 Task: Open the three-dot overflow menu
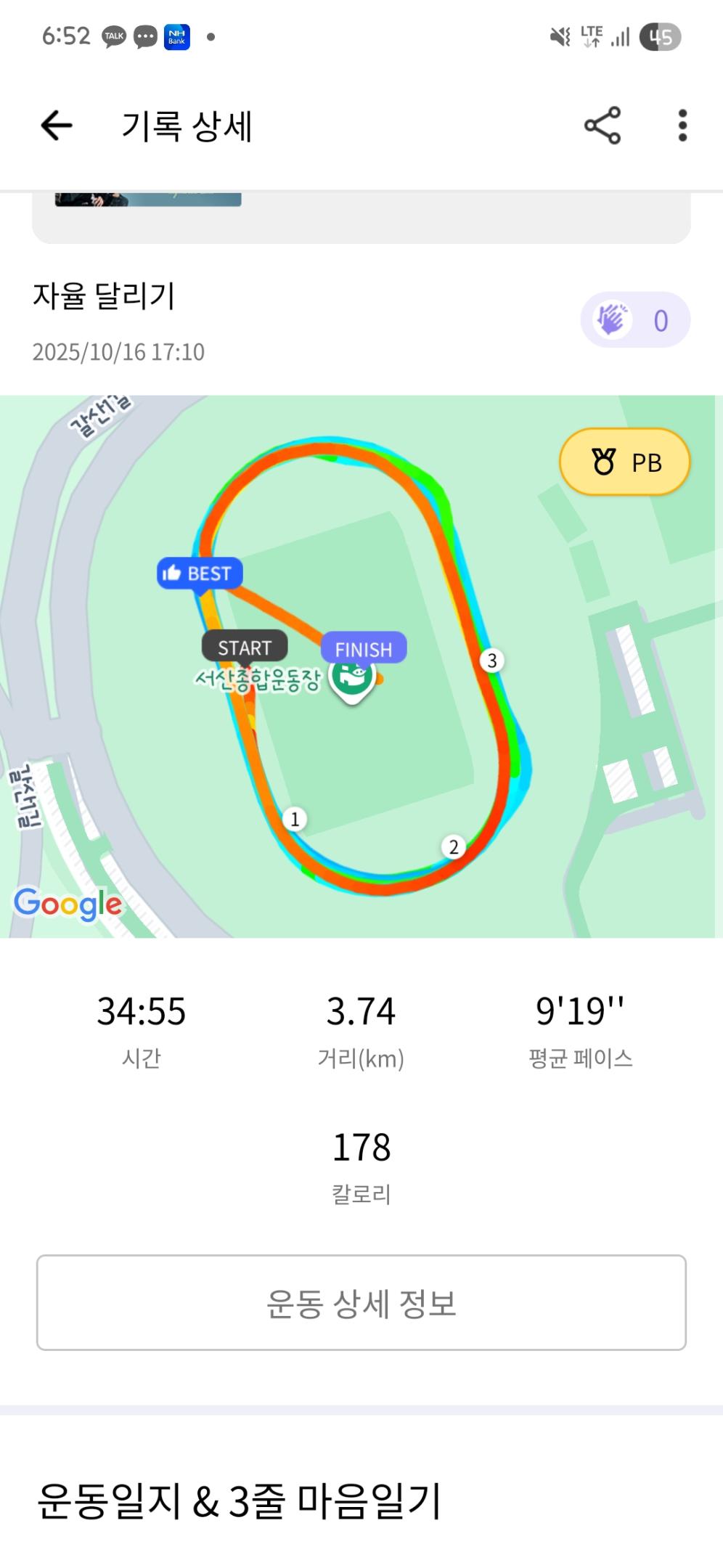[682, 126]
